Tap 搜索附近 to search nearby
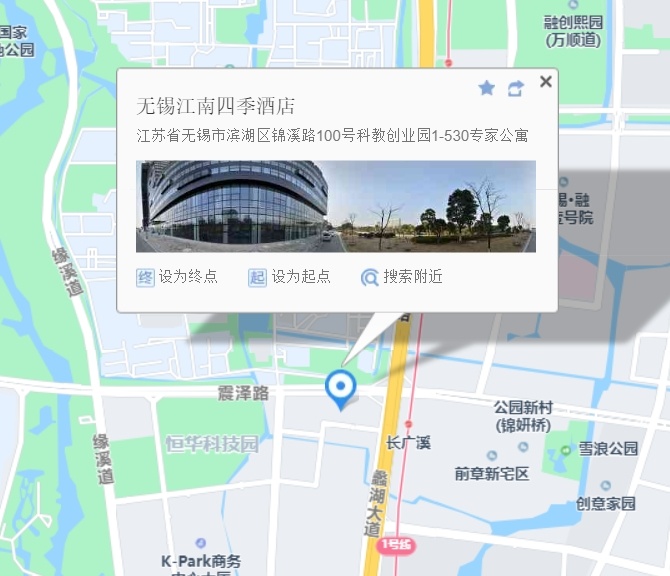The height and width of the screenshot is (576, 670). coord(402,277)
